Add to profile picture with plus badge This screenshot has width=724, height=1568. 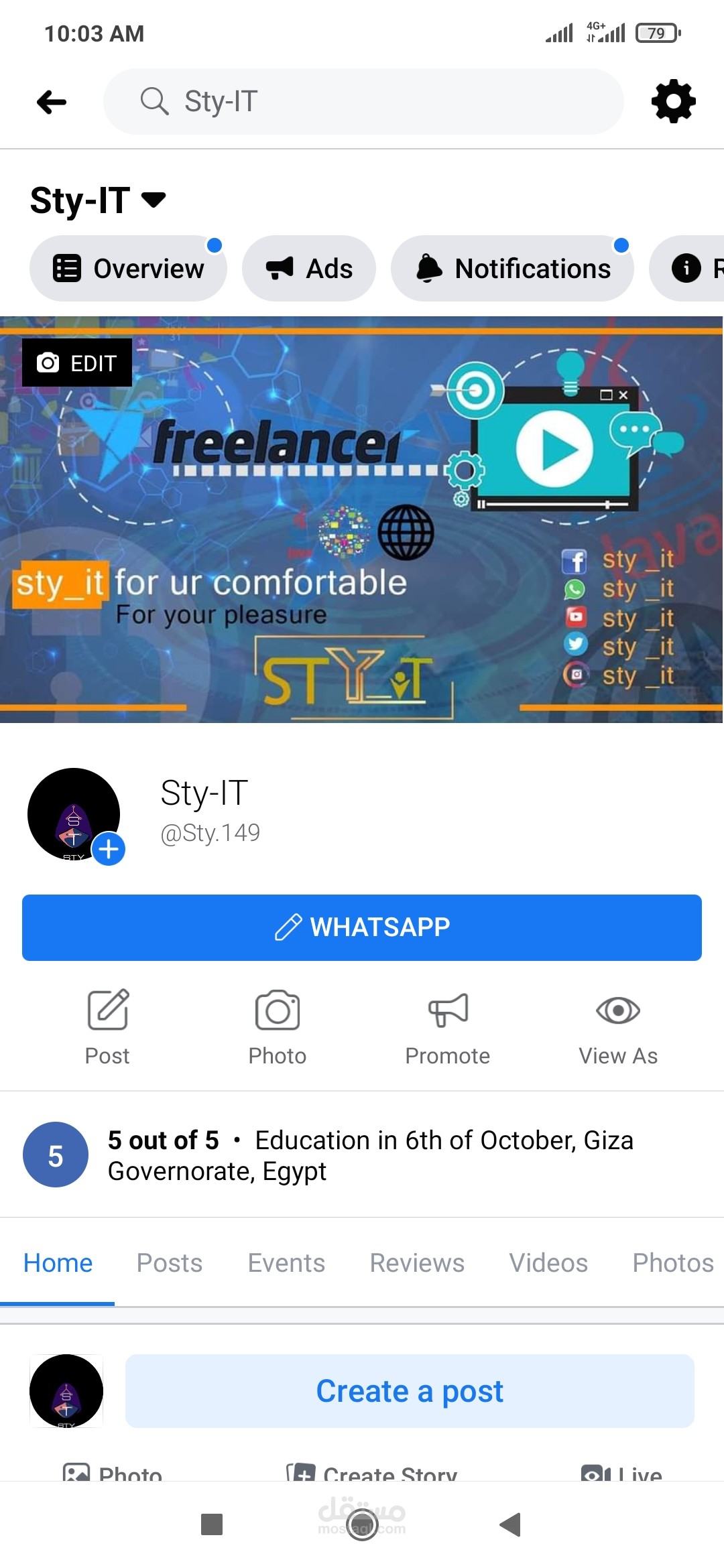109,849
